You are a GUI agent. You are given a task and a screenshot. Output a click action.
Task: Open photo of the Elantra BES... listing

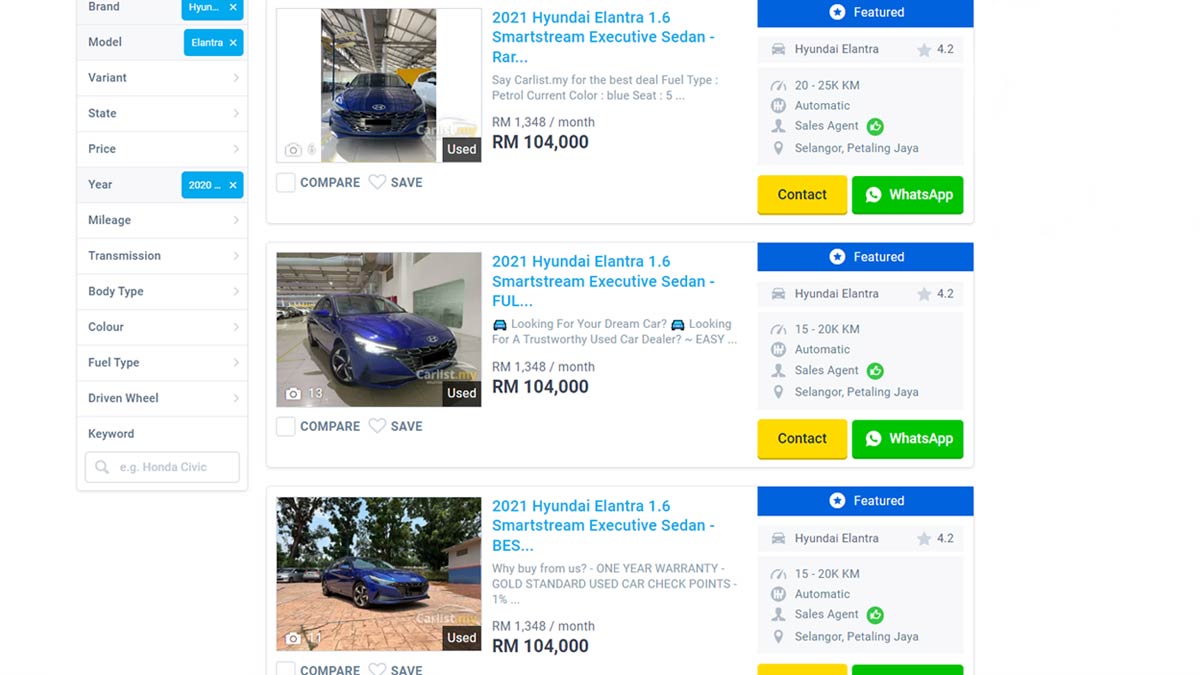[x=378, y=573]
